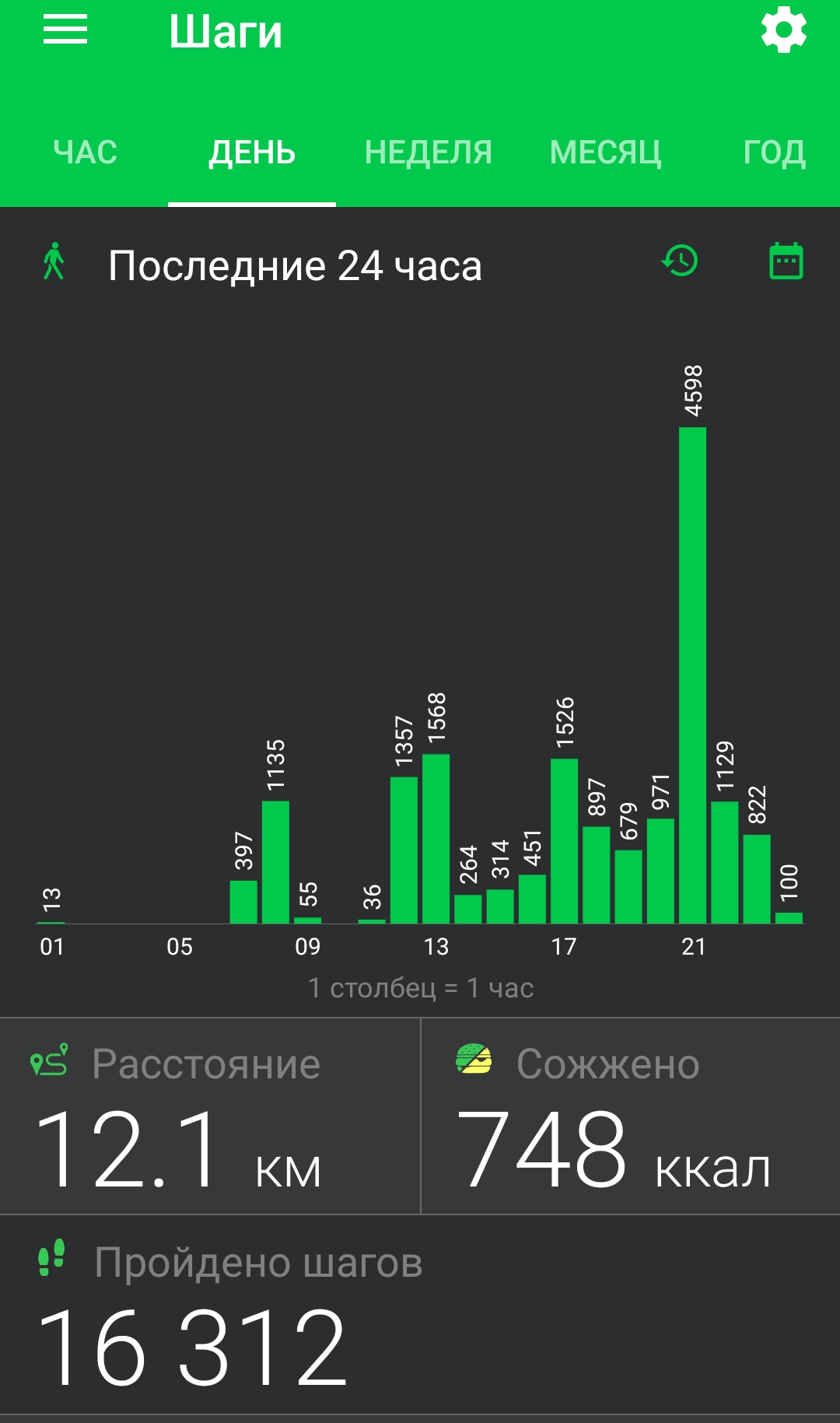
Task: Open the hamburger navigation menu
Action: 65,30
